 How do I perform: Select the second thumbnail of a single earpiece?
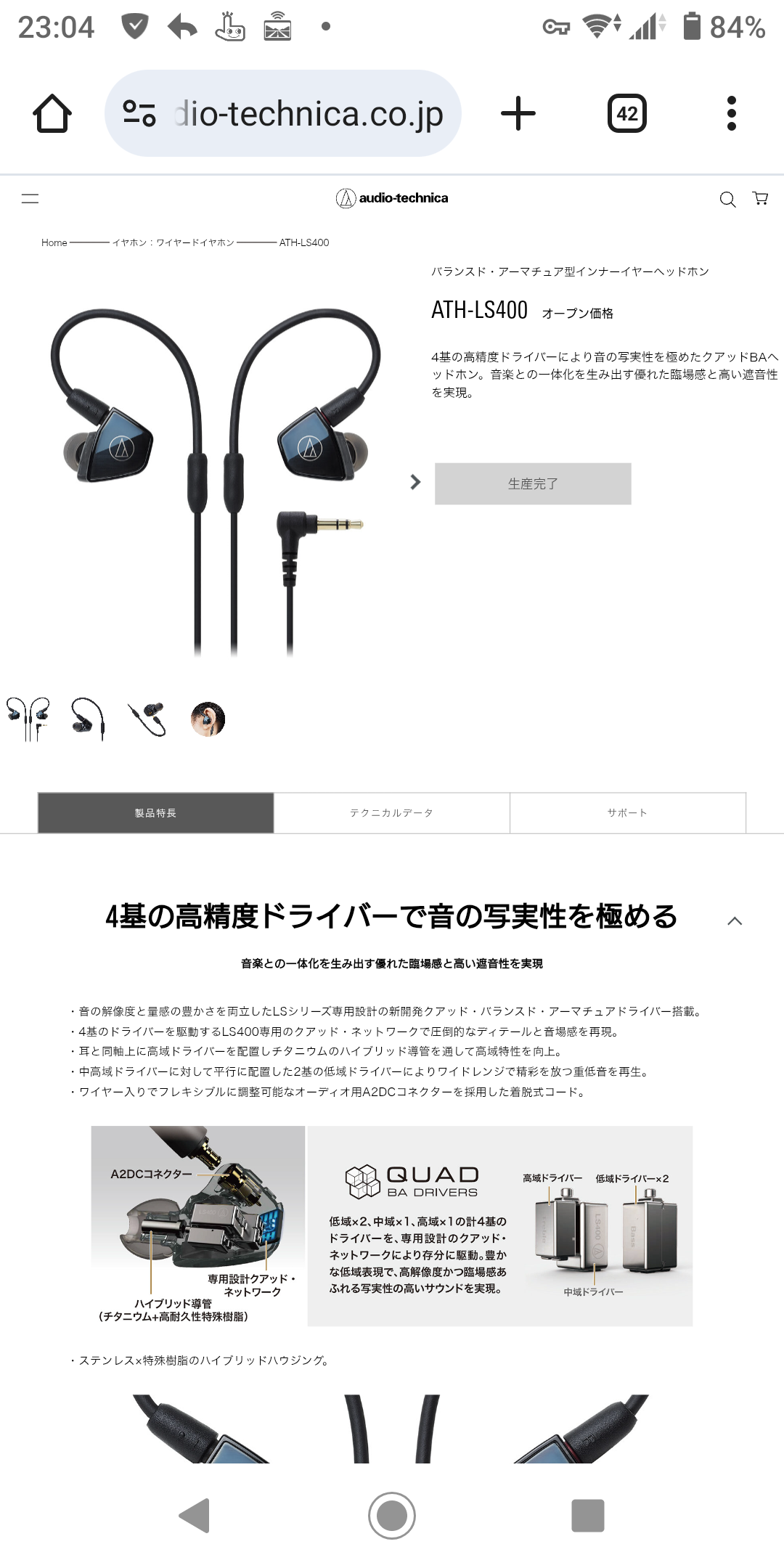[88, 719]
